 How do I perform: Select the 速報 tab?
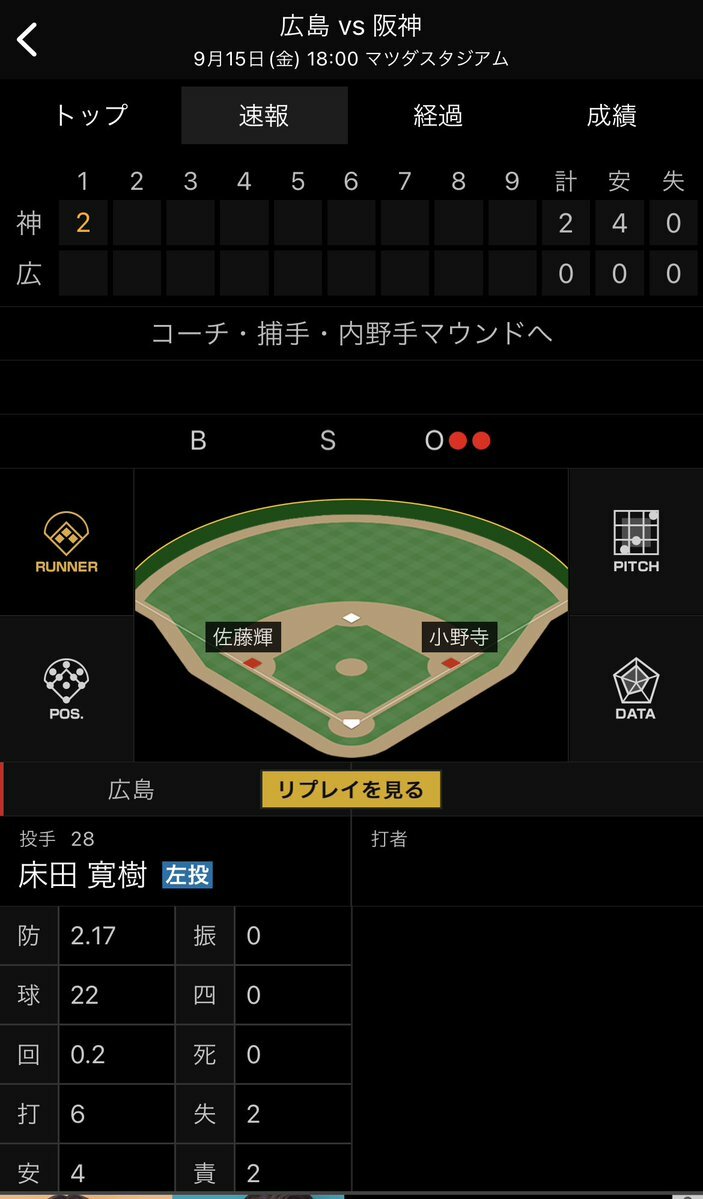264,116
